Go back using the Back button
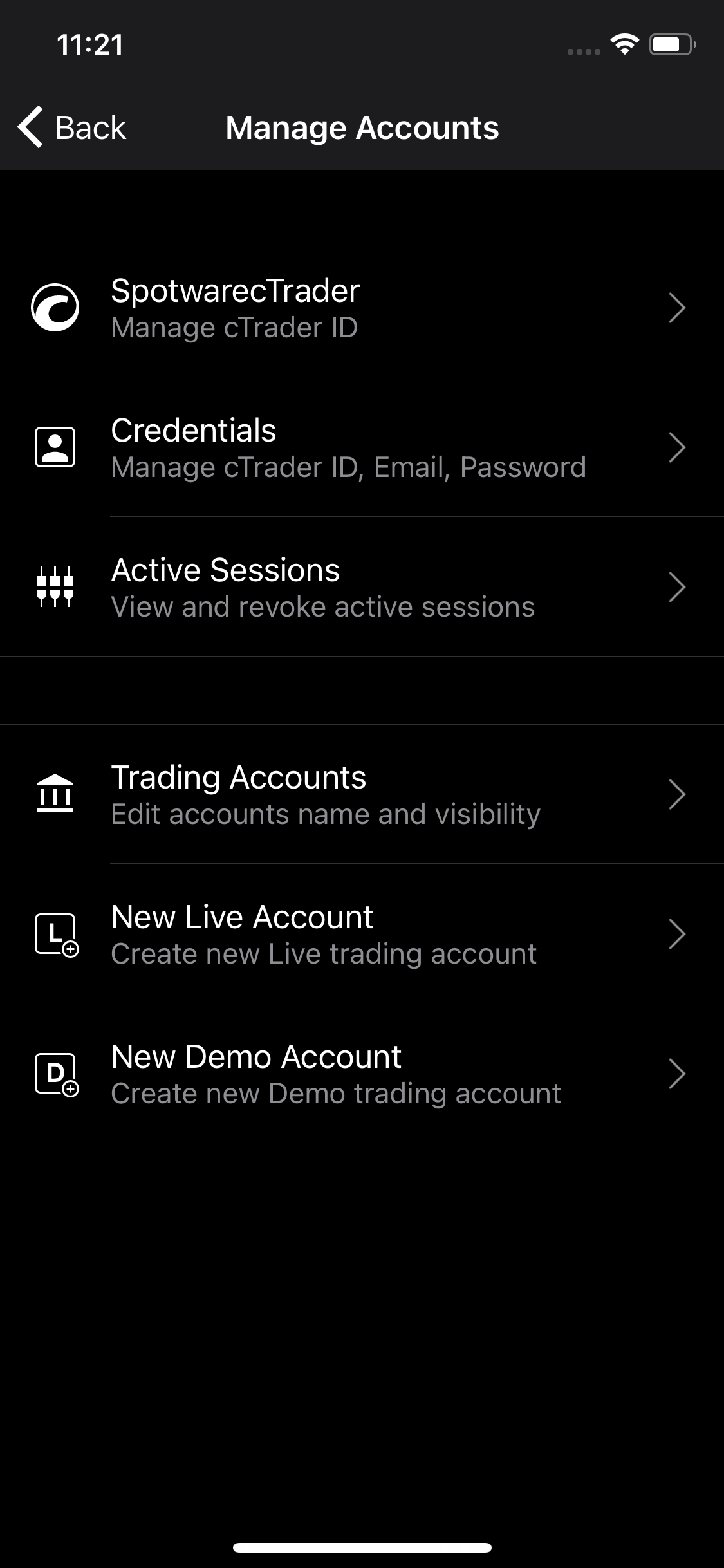Screen dimensions: 724x1568 point(72,127)
